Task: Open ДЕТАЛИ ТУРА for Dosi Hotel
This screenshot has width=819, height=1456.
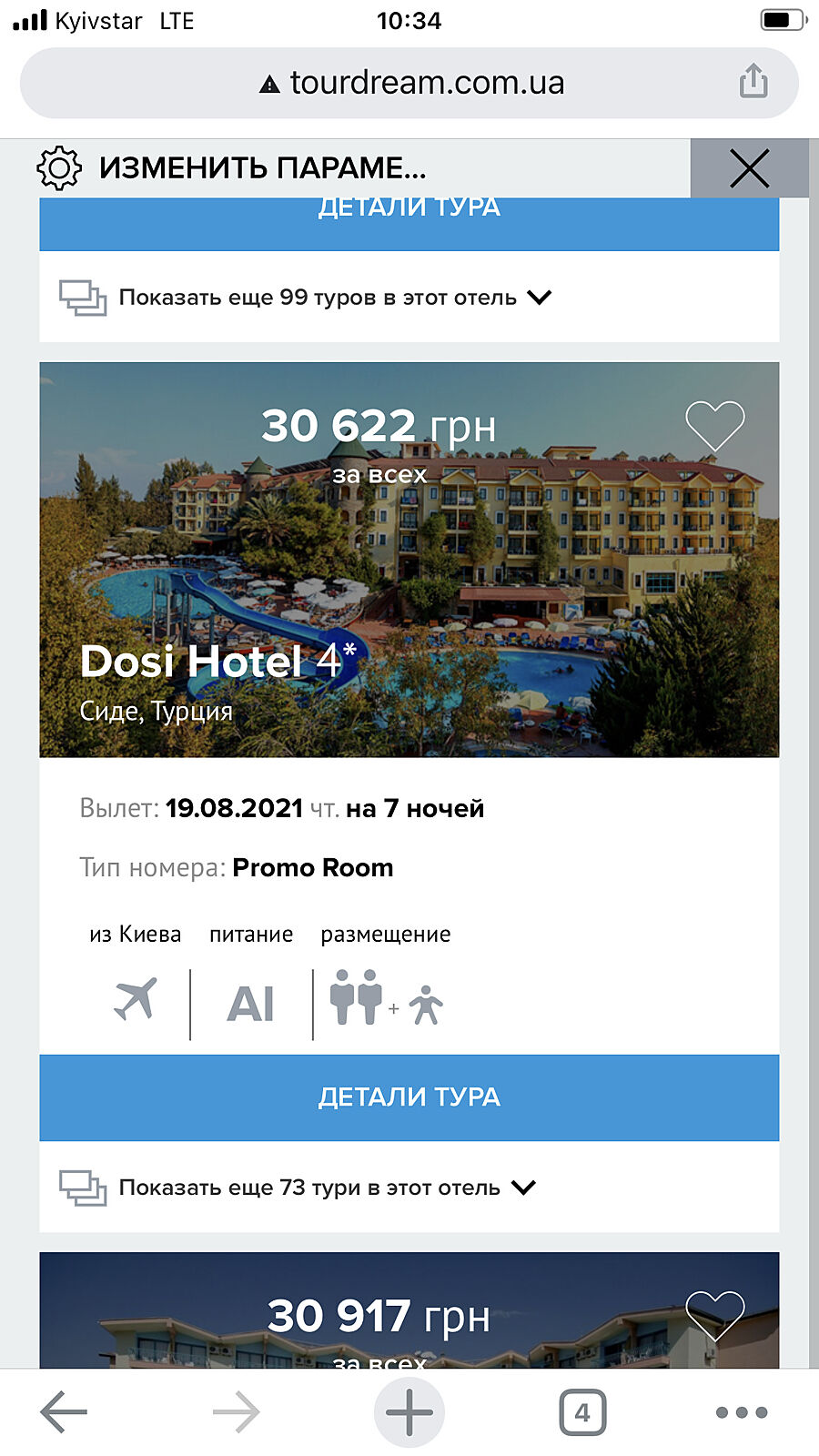Action: click(x=409, y=1097)
